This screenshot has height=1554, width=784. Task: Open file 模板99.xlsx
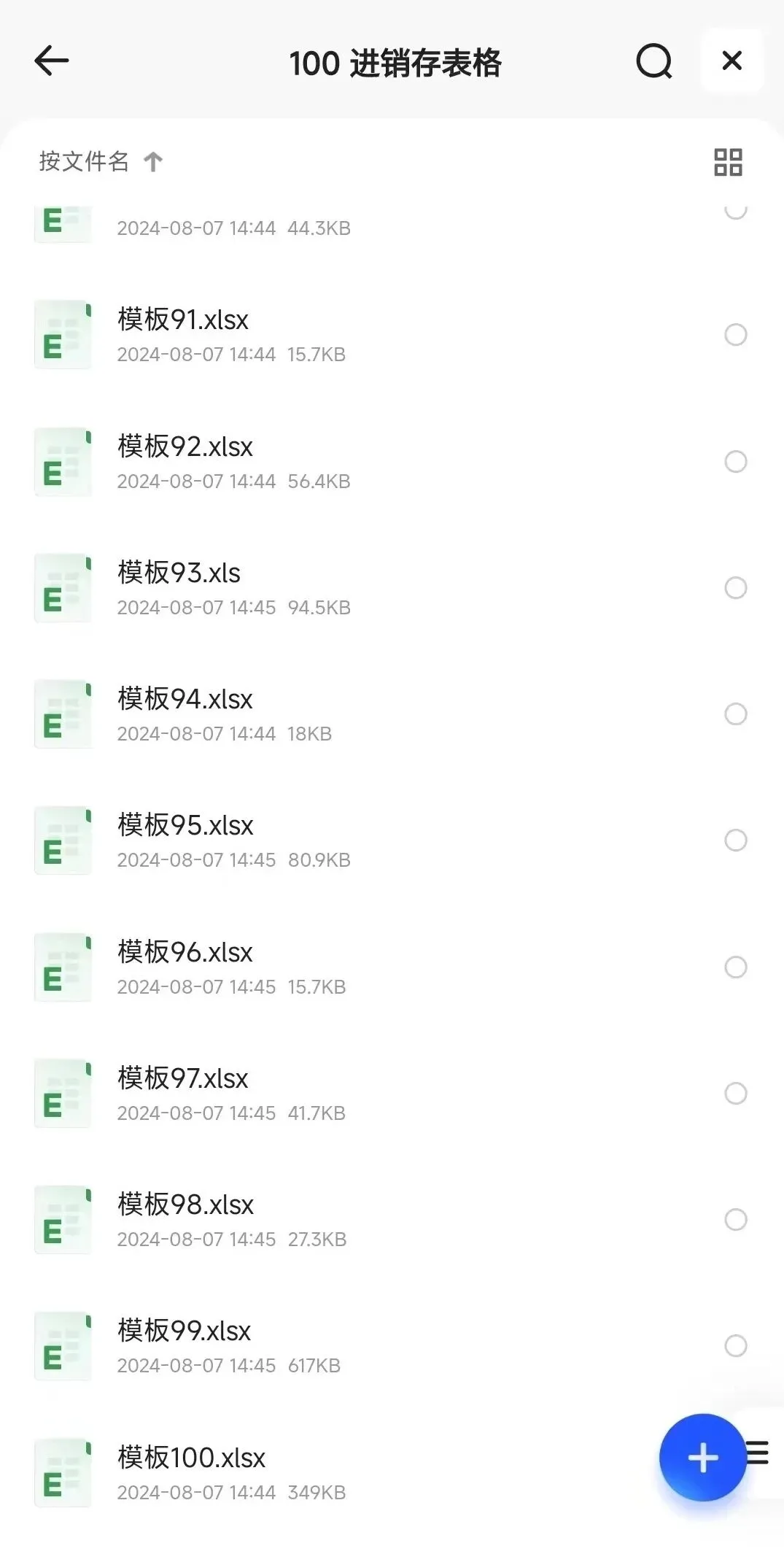pyautogui.click(x=185, y=1331)
